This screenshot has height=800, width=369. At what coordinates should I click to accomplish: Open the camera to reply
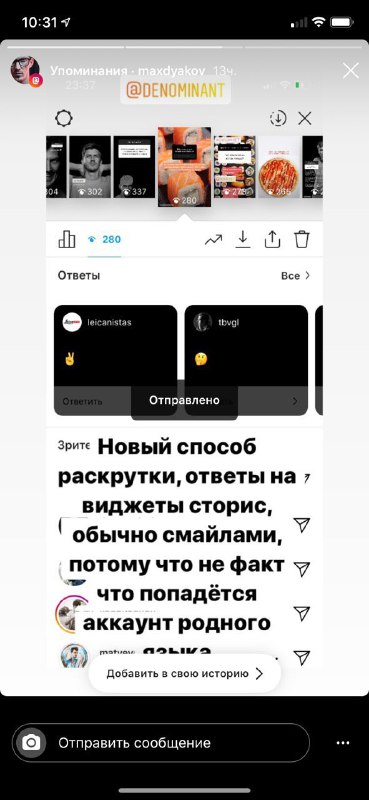31,743
